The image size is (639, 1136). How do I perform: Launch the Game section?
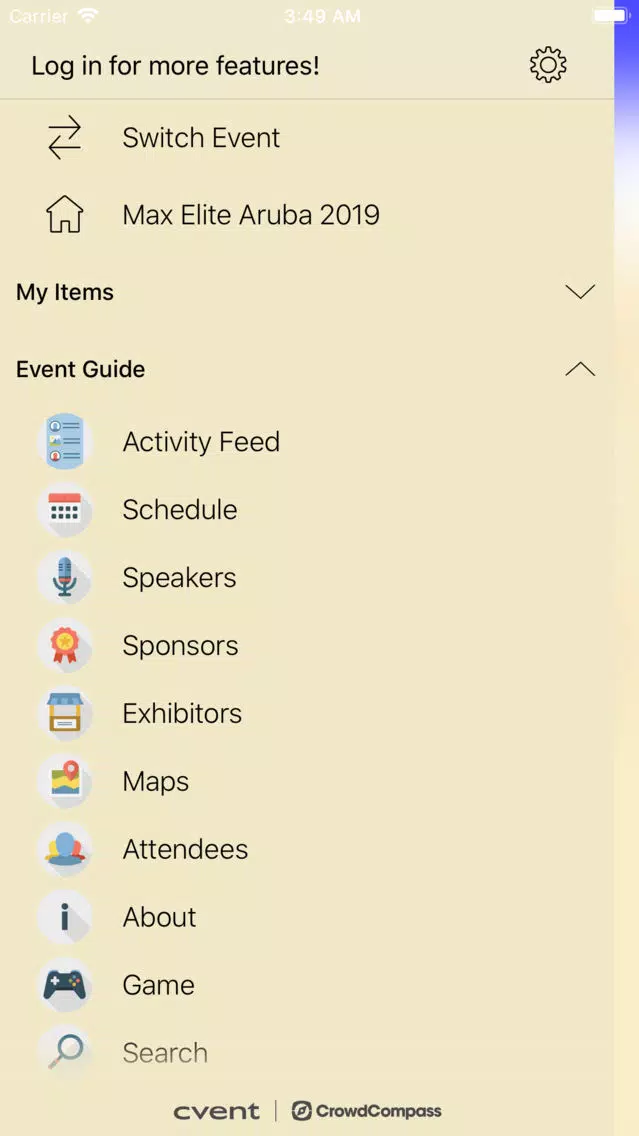coord(307,985)
